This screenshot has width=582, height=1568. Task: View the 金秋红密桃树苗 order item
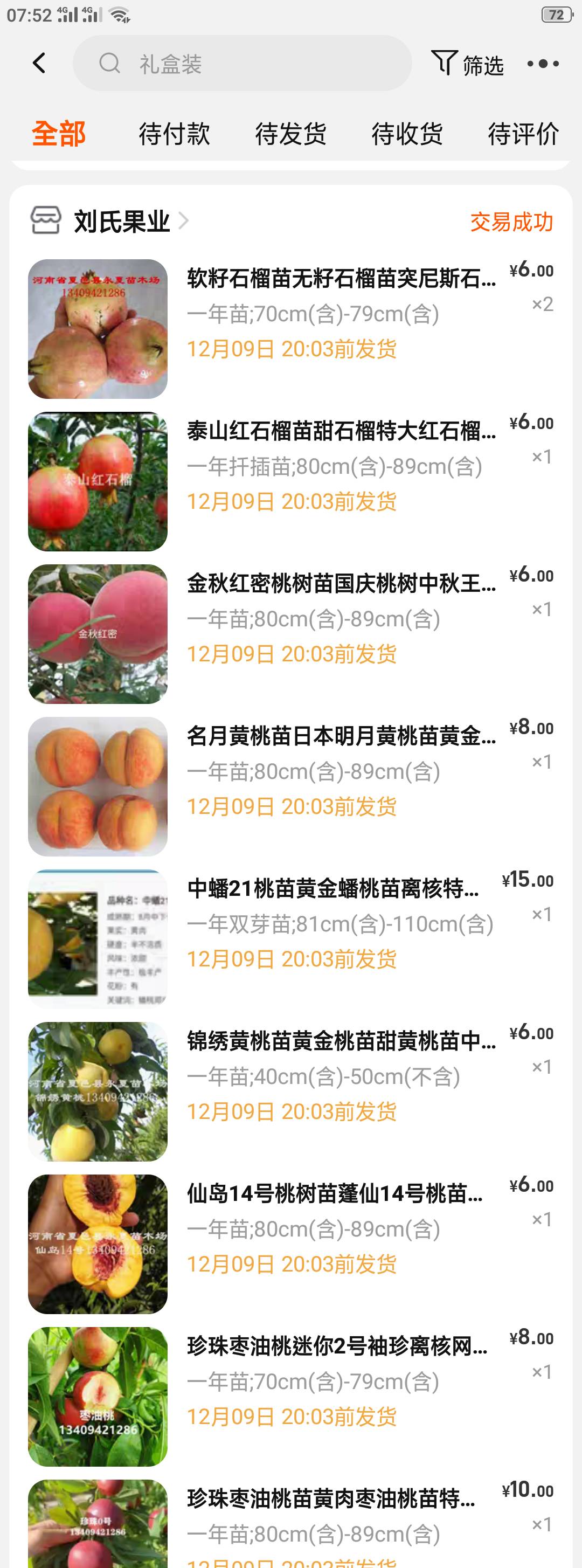tap(341, 583)
